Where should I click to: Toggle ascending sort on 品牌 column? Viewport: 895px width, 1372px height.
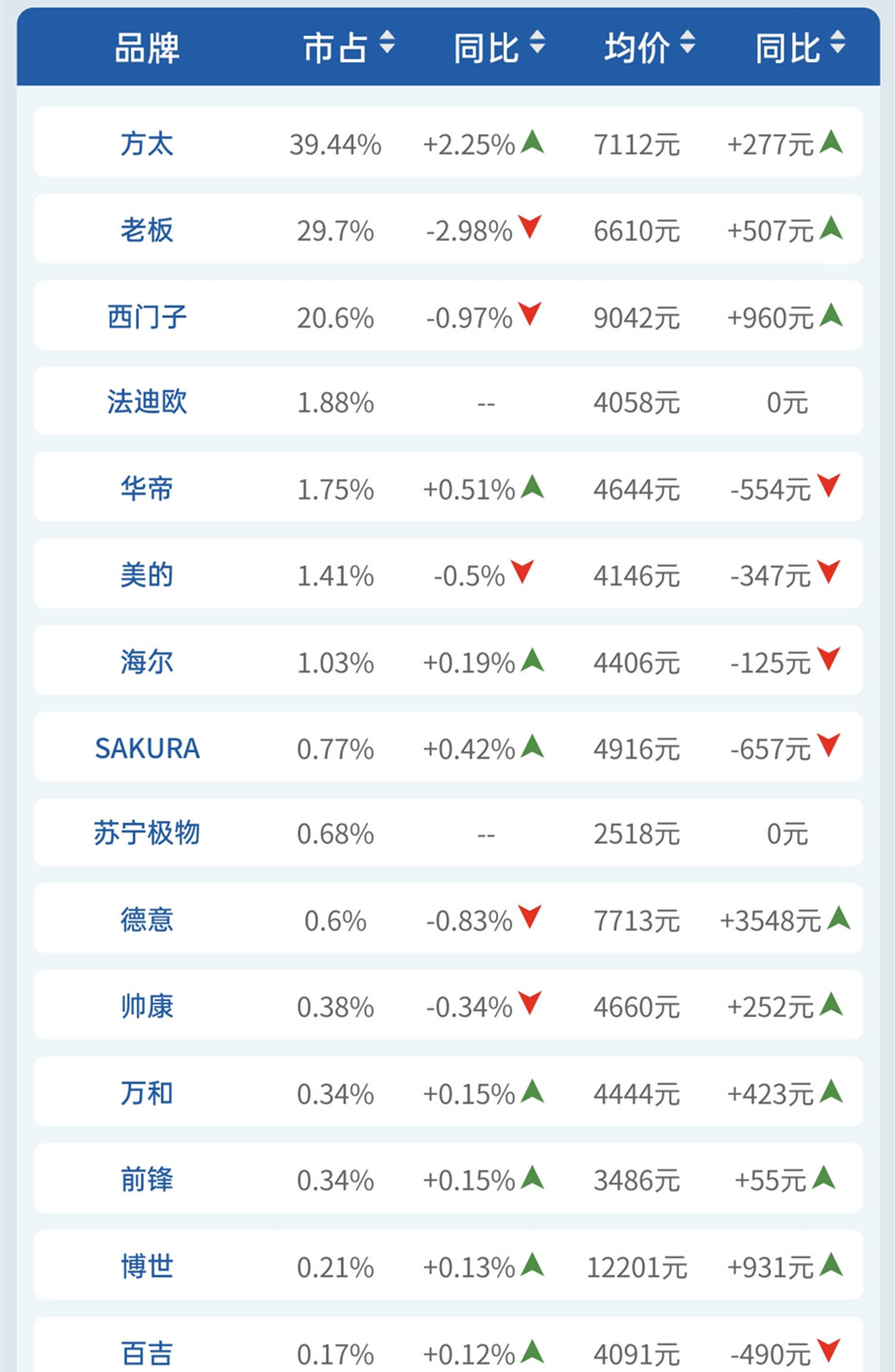[x=148, y=47]
